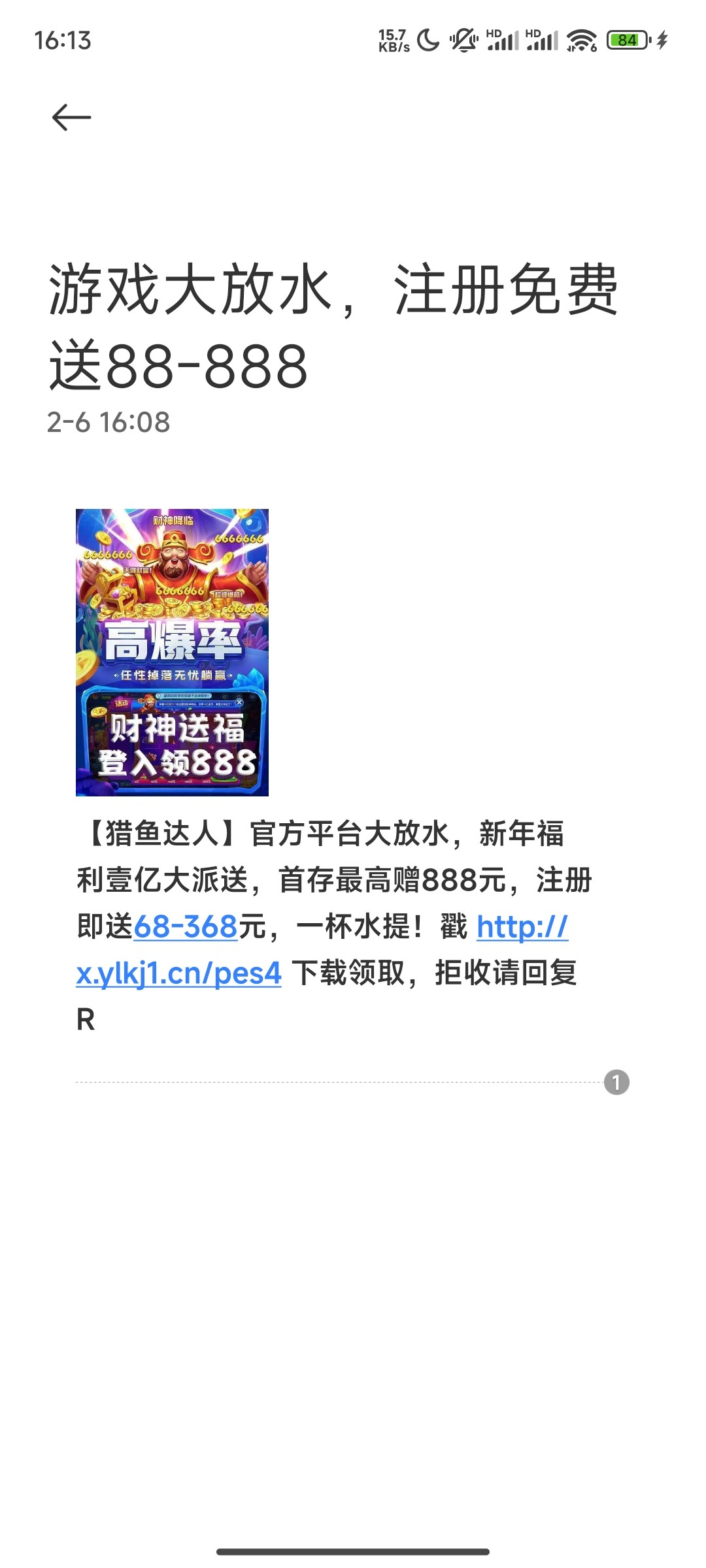Open the http://x.ylkj1.cn/pes4 link
This screenshot has height=1568, width=706.
tap(178, 973)
